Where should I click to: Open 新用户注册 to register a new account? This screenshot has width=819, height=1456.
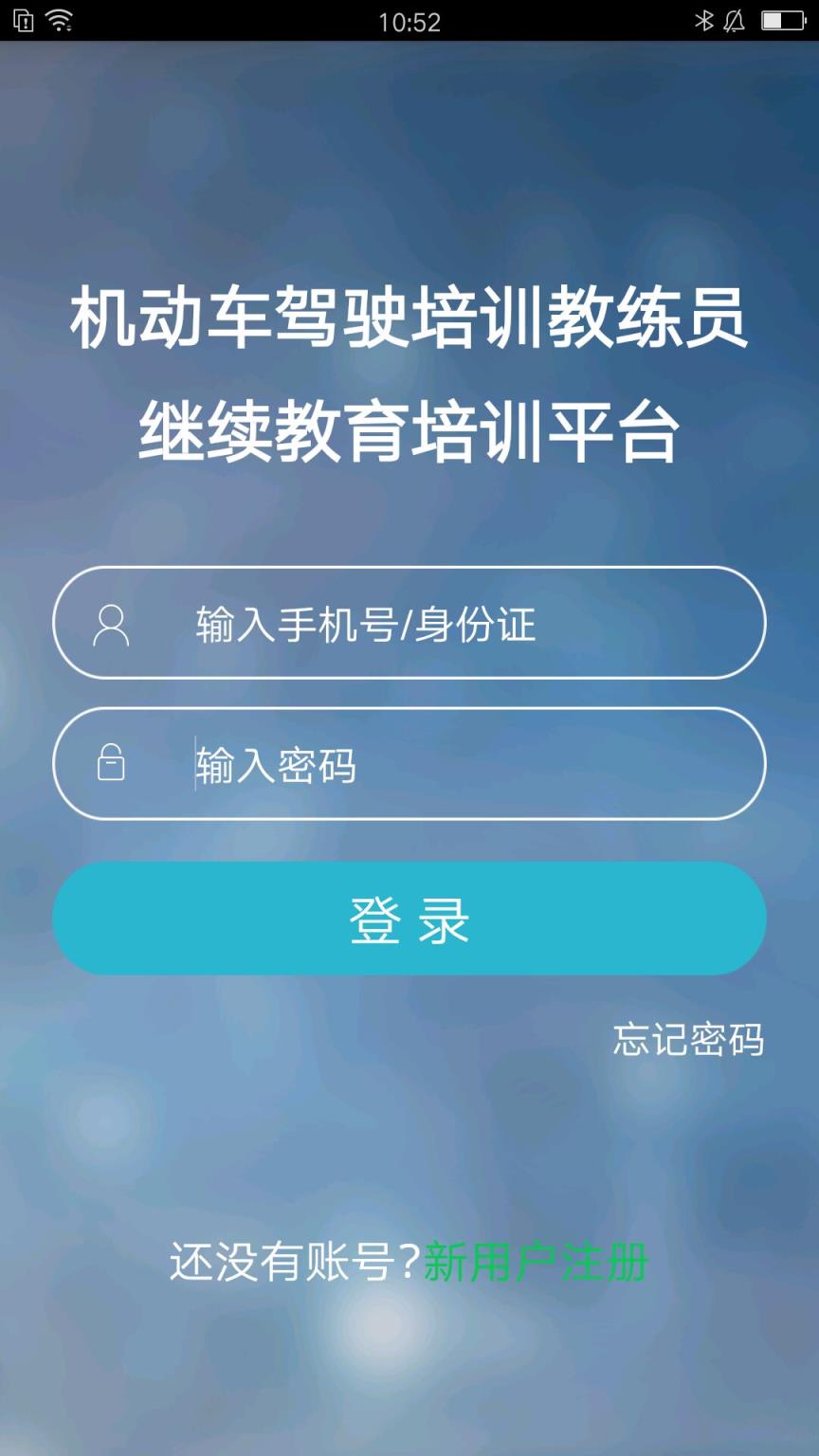(536, 1261)
